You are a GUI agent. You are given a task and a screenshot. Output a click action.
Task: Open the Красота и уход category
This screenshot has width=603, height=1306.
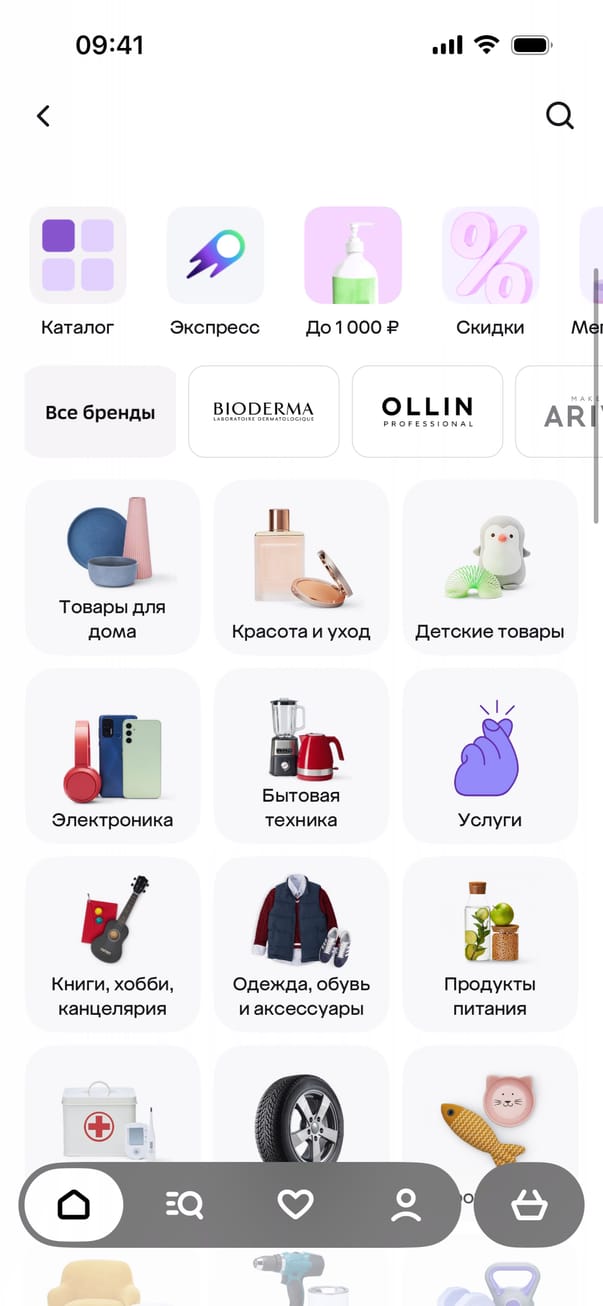point(301,567)
